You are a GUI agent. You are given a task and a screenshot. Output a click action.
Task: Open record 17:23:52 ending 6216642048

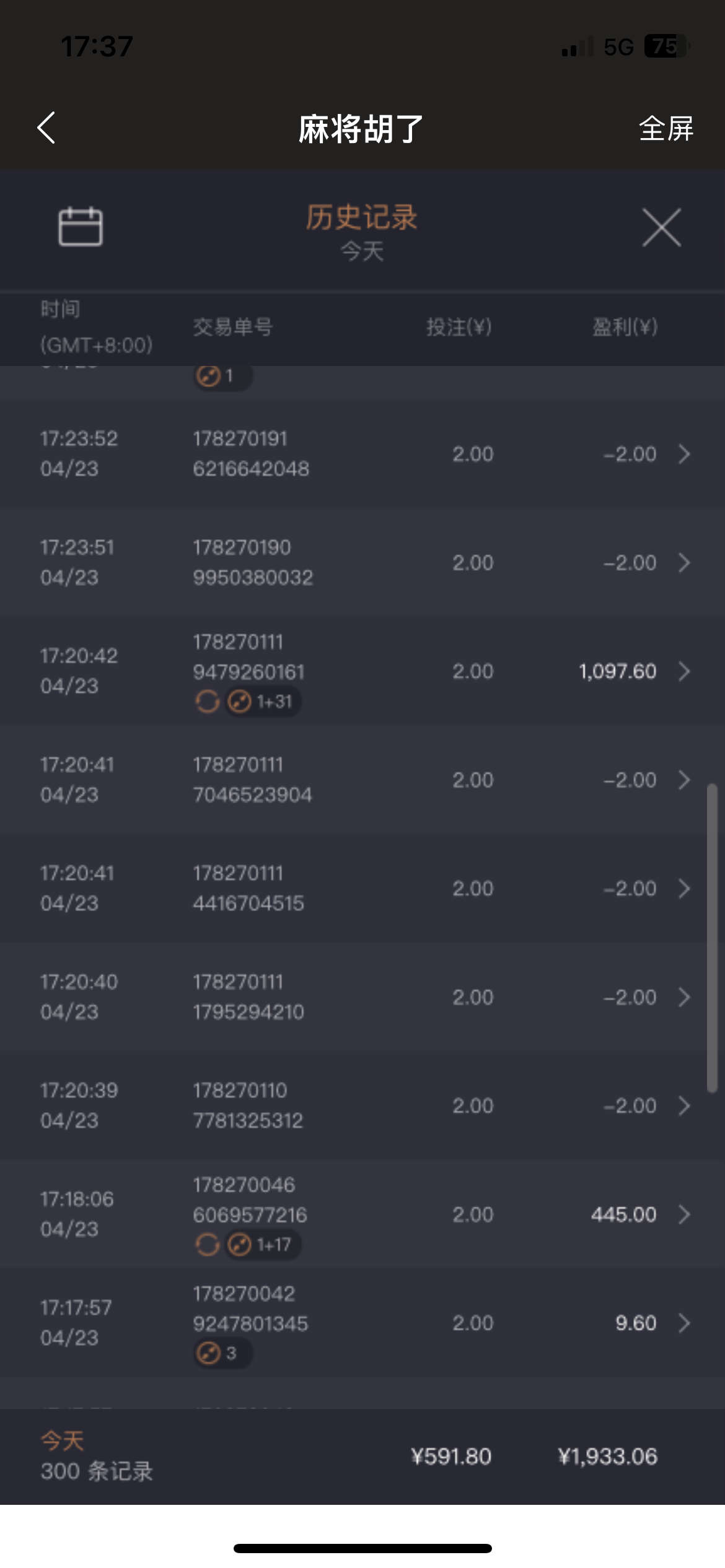click(x=683, y=454)
